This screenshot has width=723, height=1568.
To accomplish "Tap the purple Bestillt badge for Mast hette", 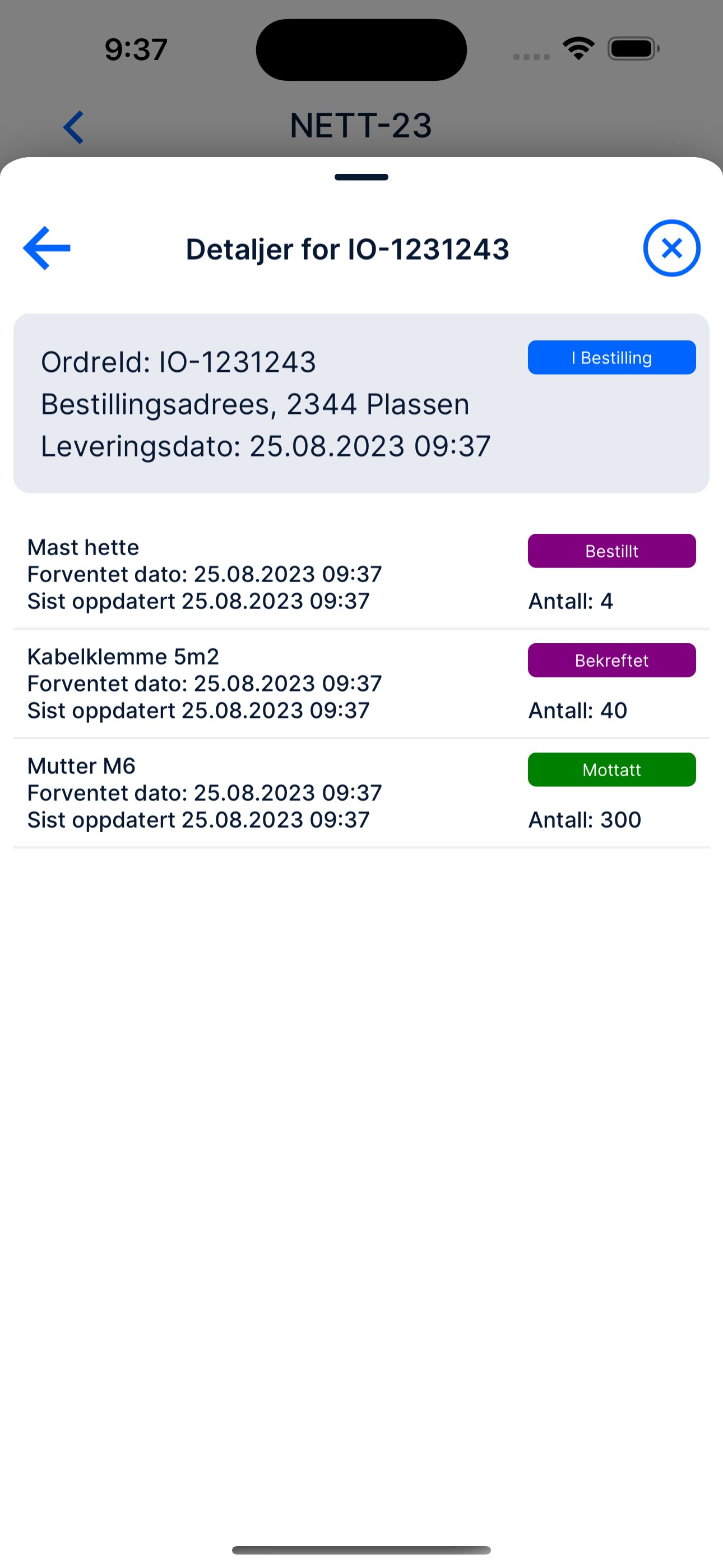I will pos(611,550).
